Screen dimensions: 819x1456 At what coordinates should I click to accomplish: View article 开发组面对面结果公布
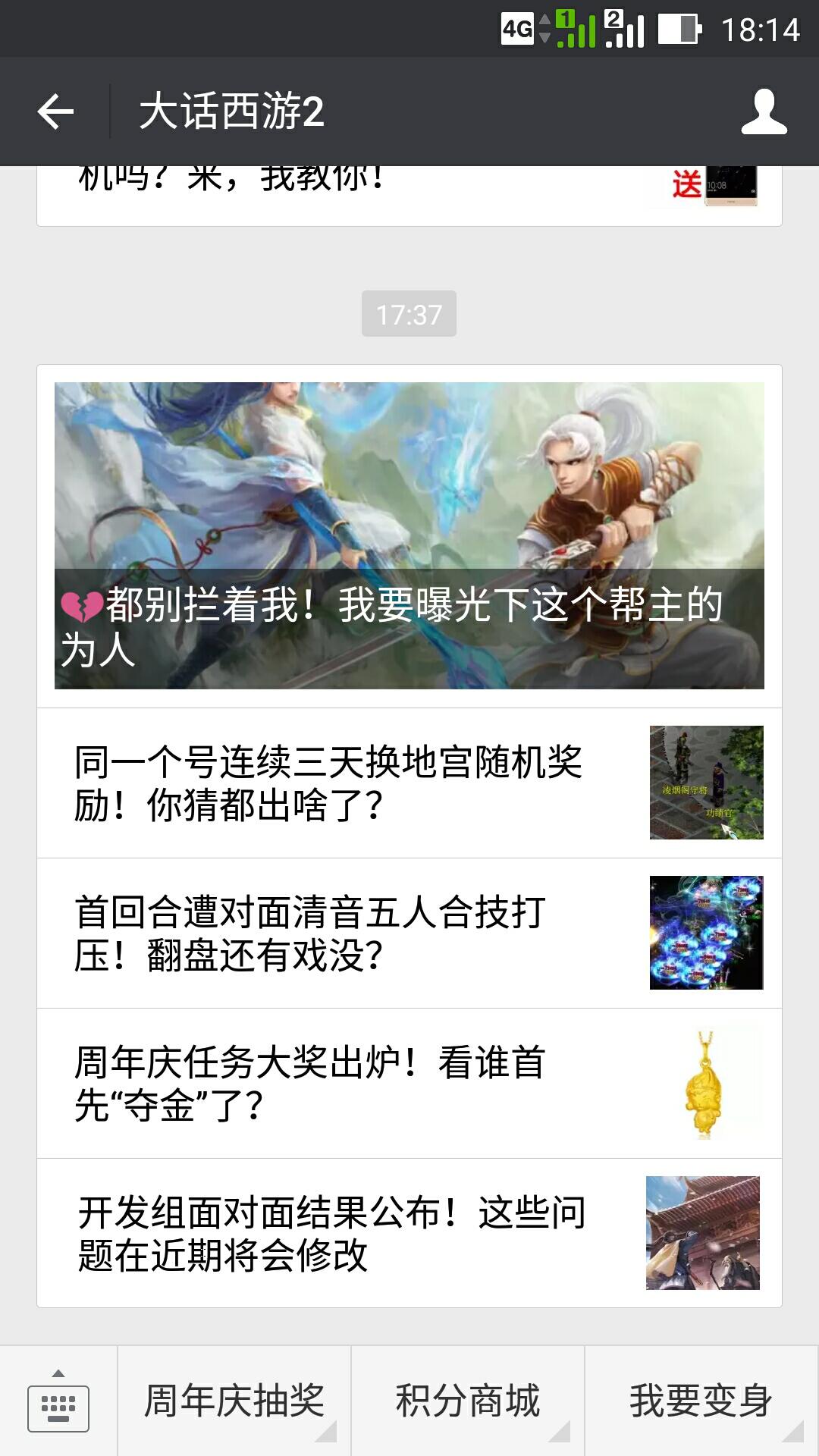click(409, 1233)
